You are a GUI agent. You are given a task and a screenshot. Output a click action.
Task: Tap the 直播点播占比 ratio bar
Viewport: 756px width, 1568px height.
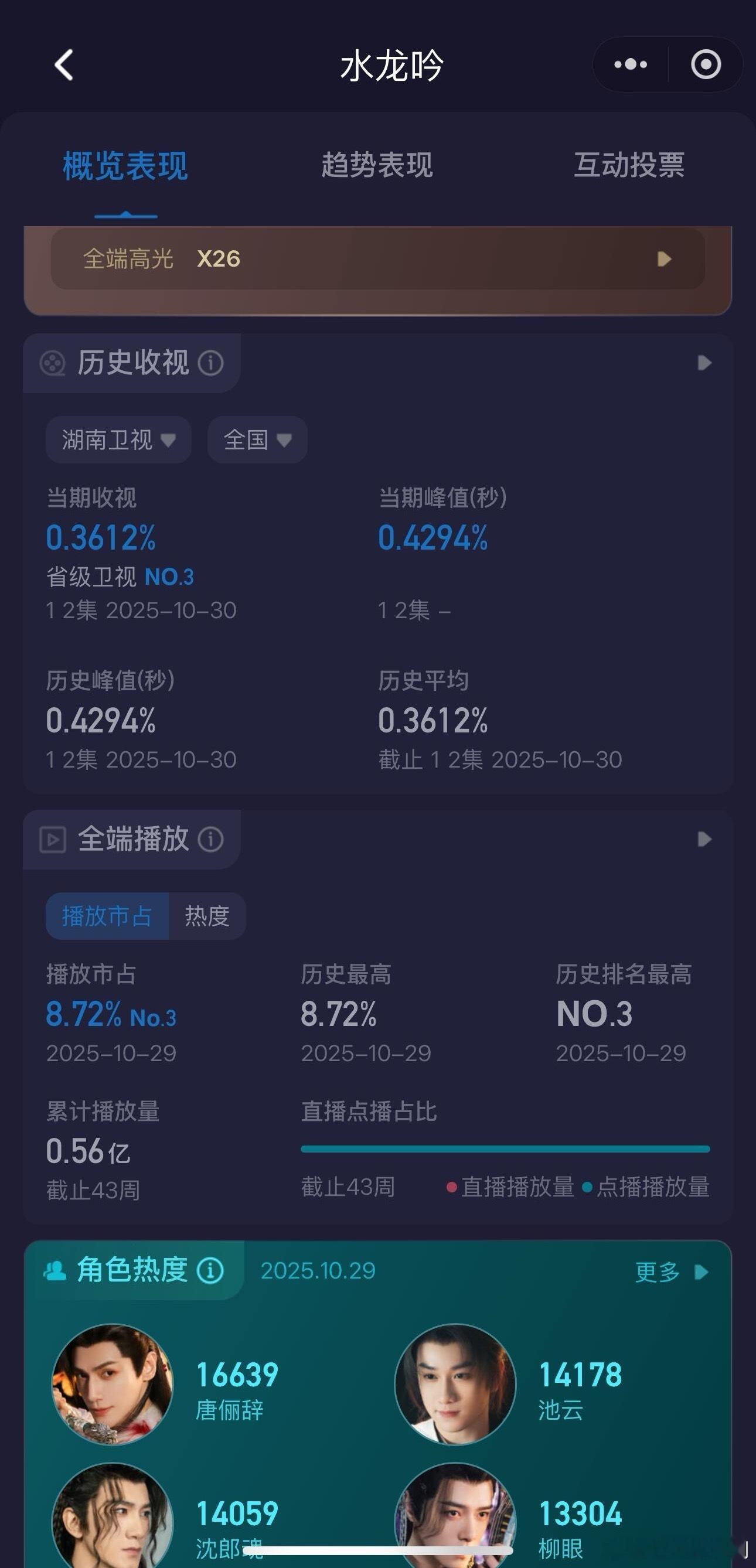pyautogui.click(x=504, y=1150)
